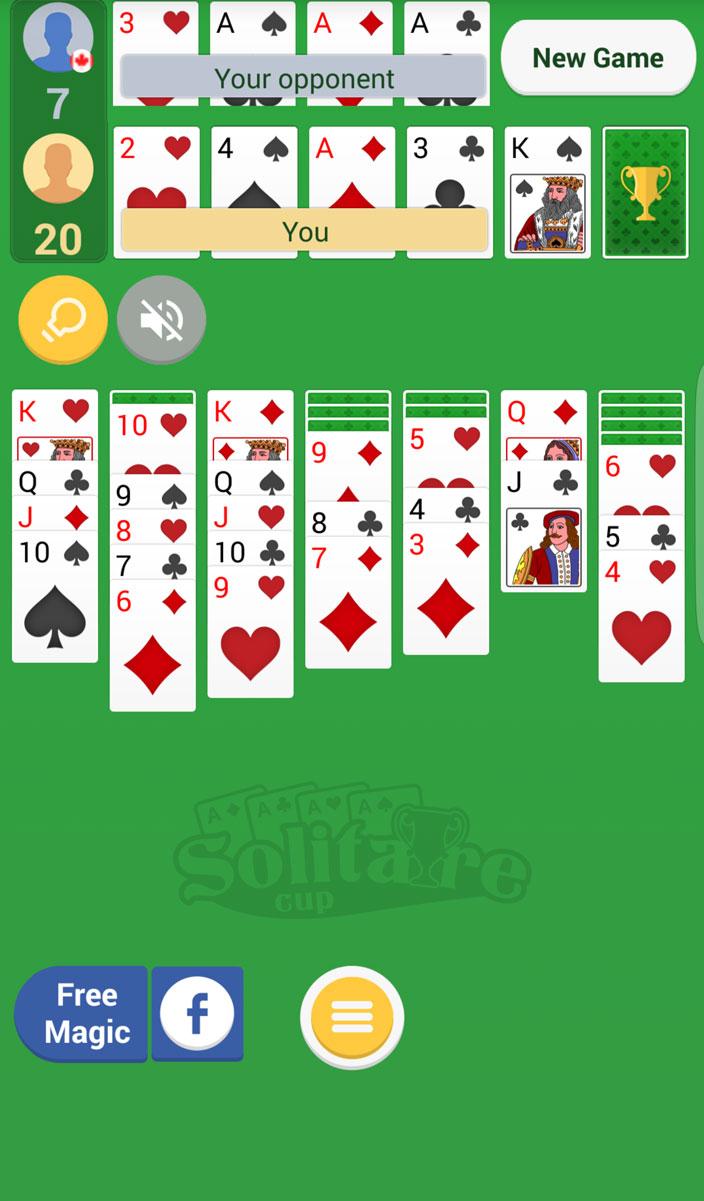The image size is (704, 1201).
Task: Start a new game
Action: pyautogui.click(x=597, y=58)
